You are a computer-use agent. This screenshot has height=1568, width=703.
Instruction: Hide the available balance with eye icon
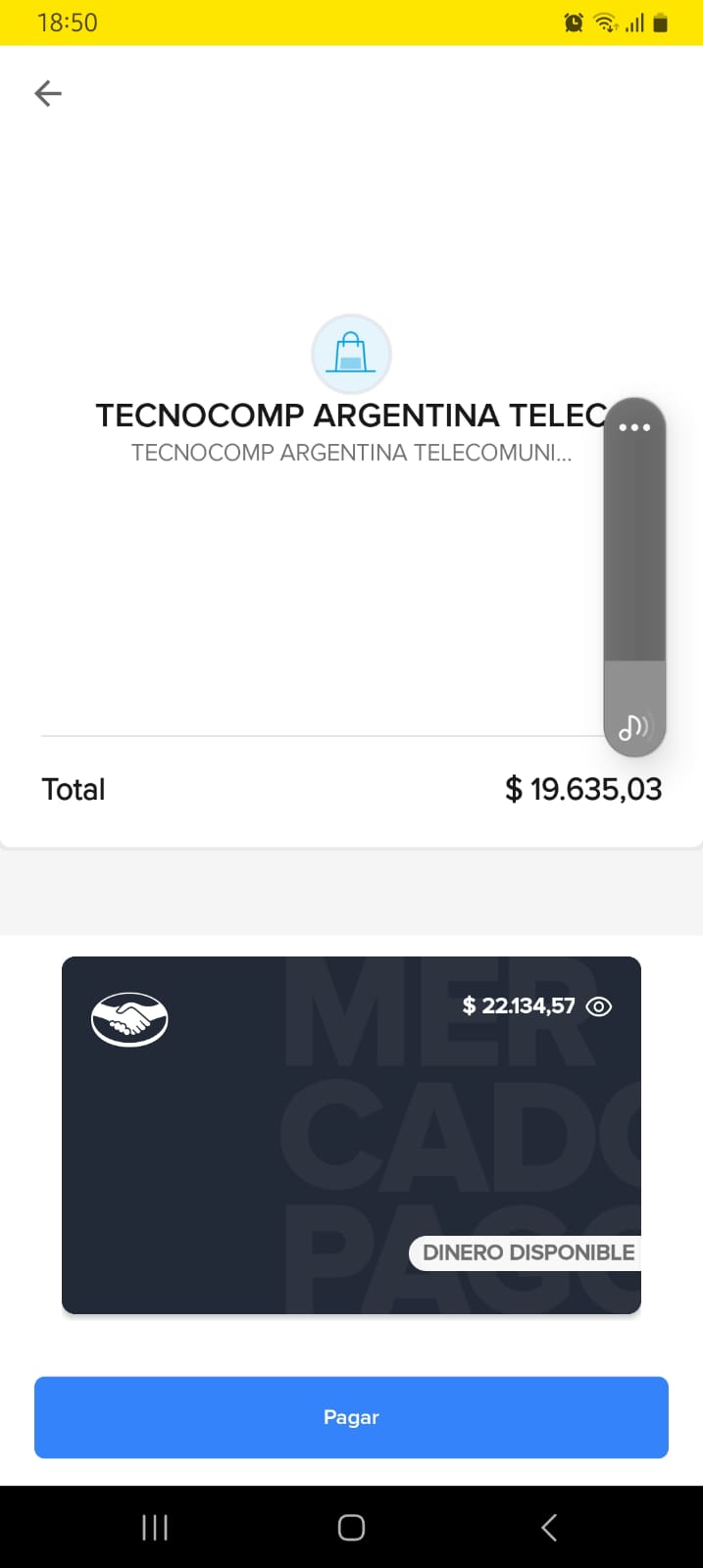(x=598, y=1006)
